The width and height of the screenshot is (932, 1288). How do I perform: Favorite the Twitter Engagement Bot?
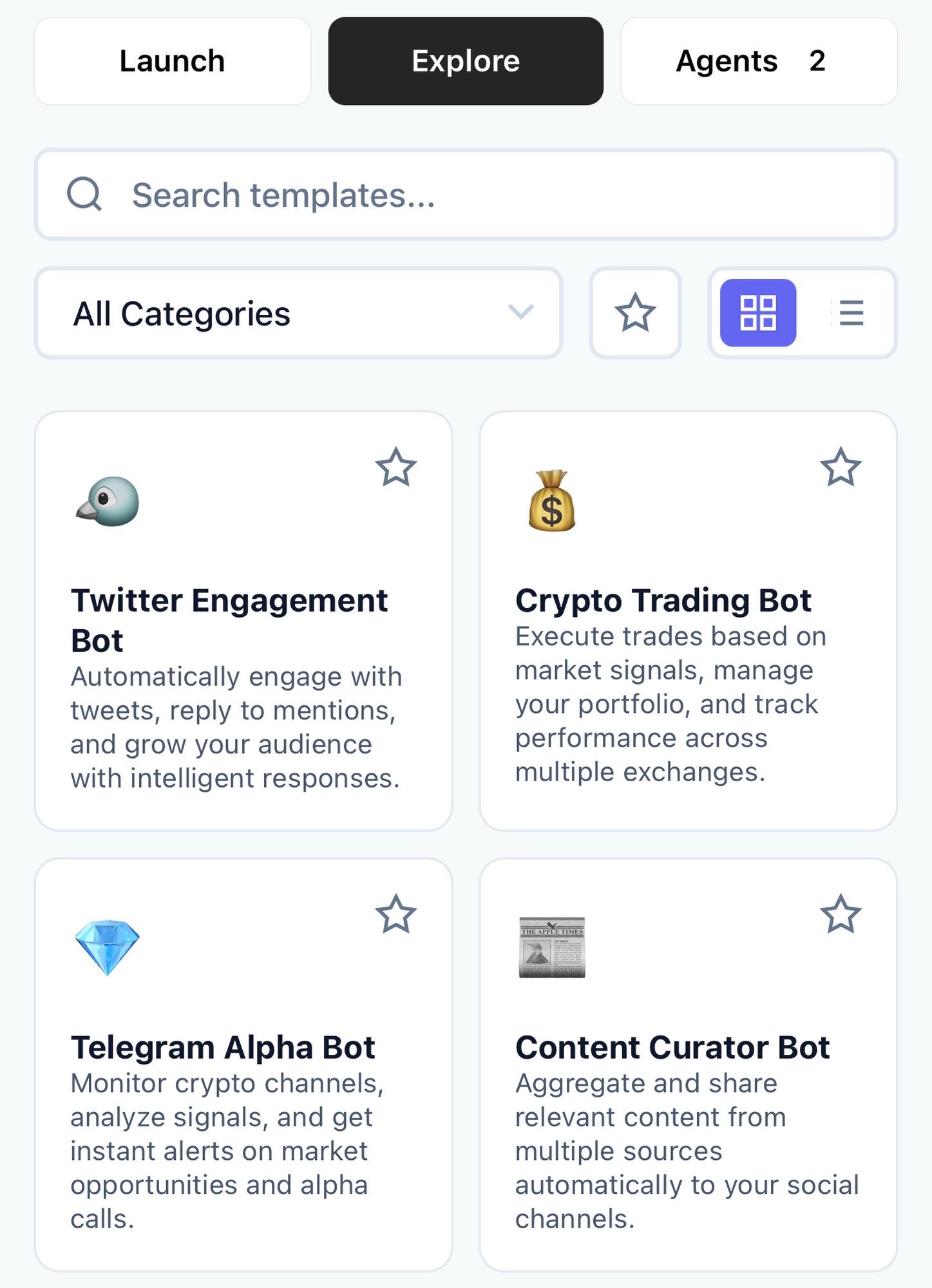[x=395, y=467]
